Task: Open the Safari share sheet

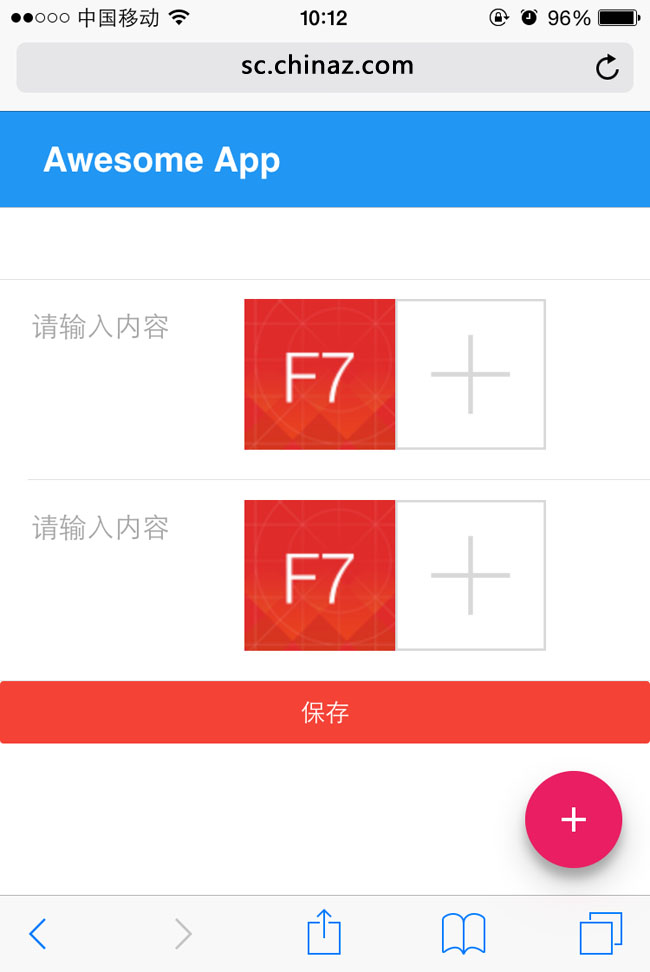Action: click(324, 934)
